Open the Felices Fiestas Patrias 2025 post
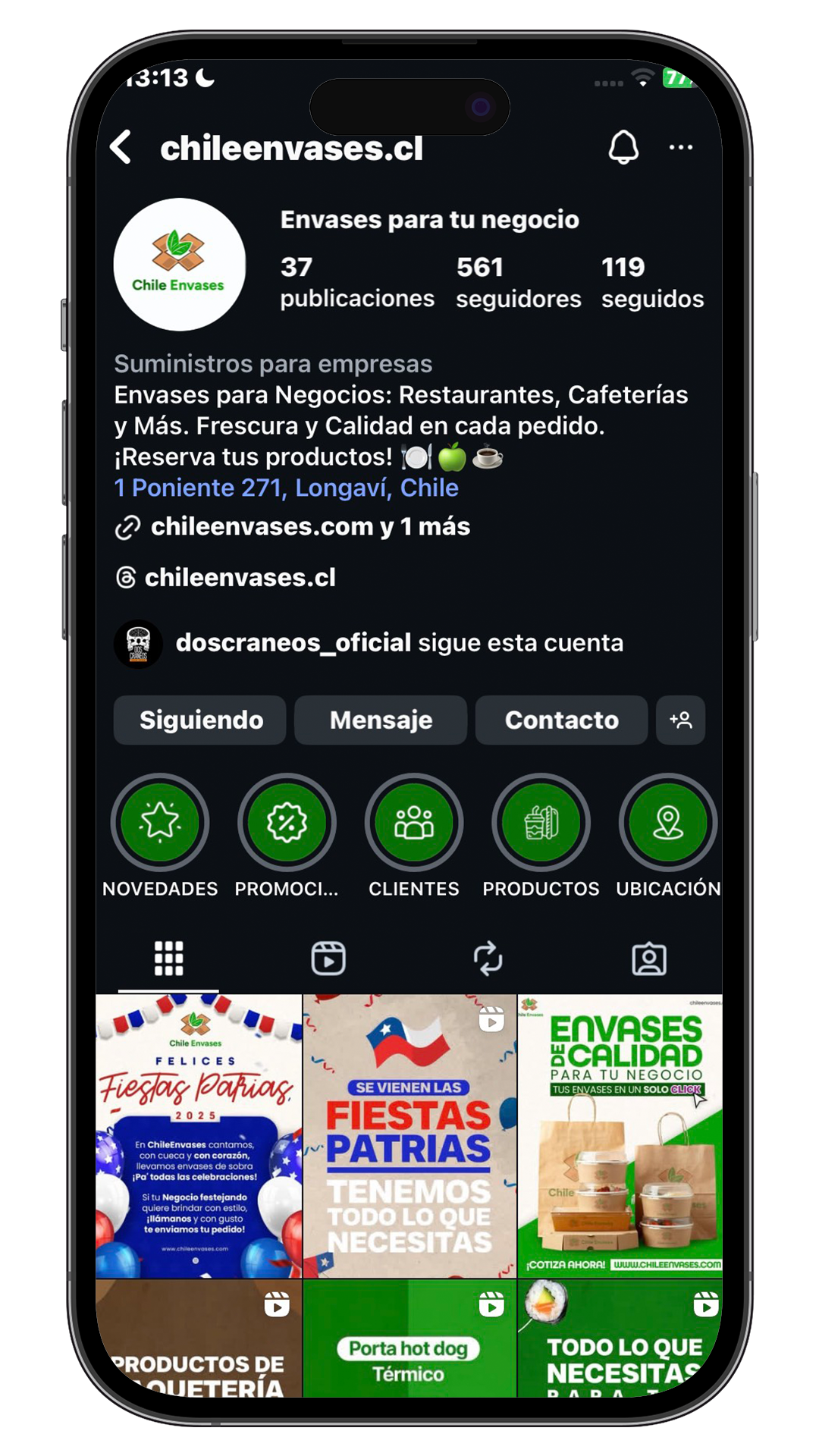Viewport: 819px width, 1456px height. [199, 1135]
